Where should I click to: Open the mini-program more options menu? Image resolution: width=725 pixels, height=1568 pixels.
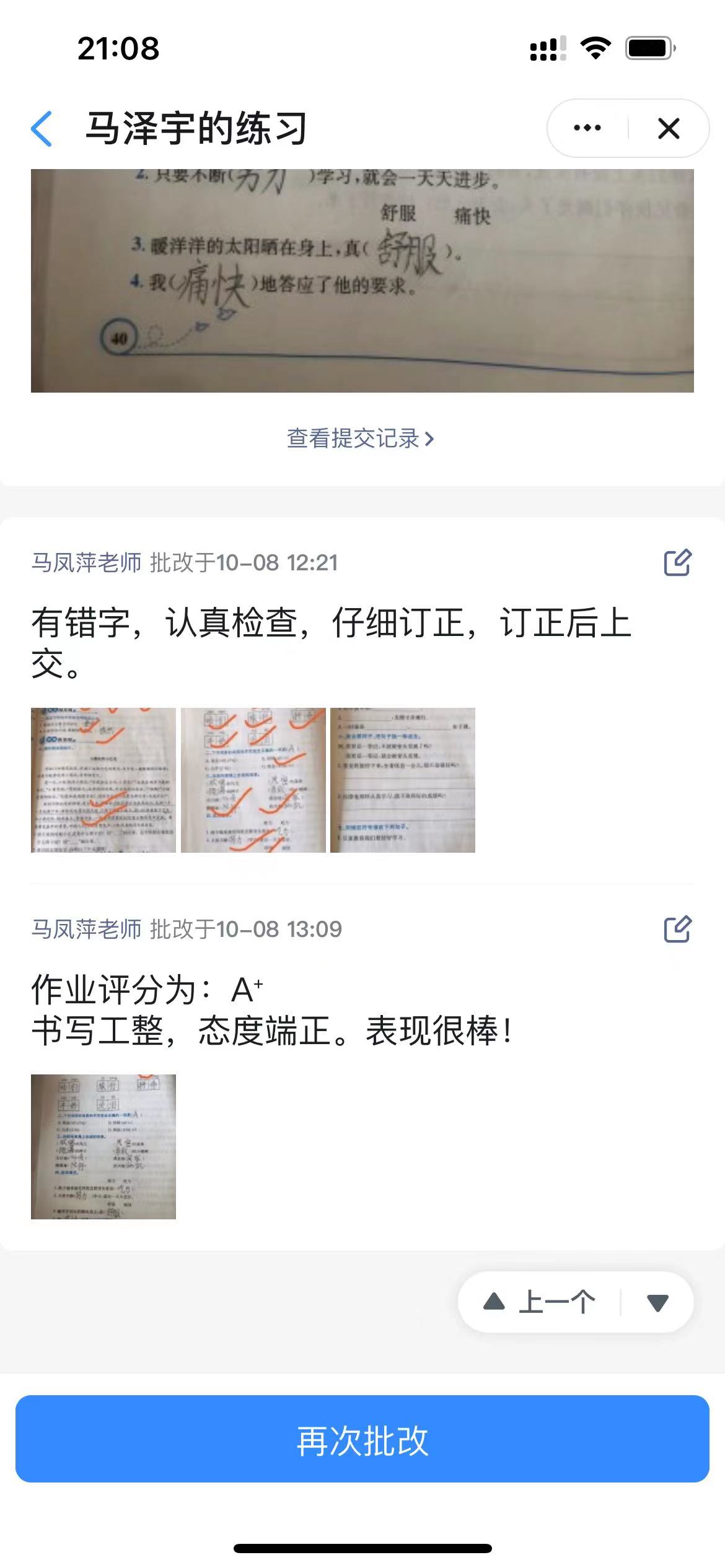[x=587, y=129]
